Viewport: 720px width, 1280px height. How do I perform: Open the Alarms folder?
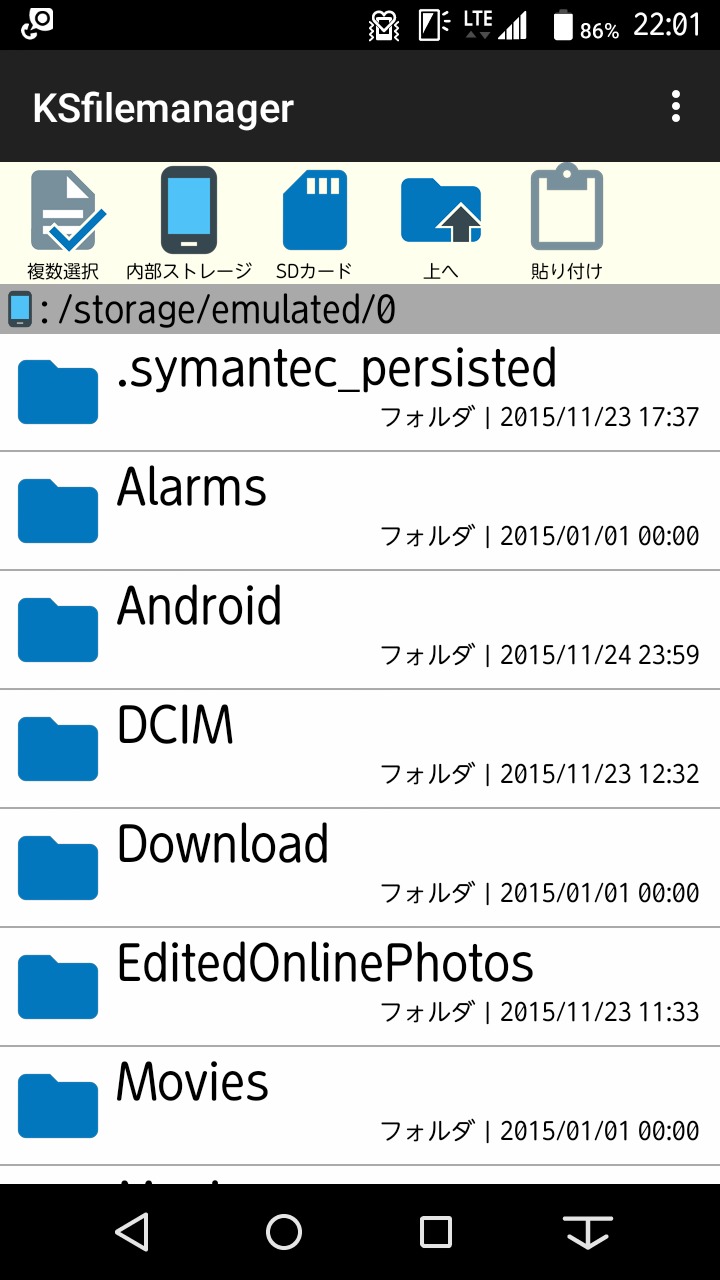click(x=360, y=511)
